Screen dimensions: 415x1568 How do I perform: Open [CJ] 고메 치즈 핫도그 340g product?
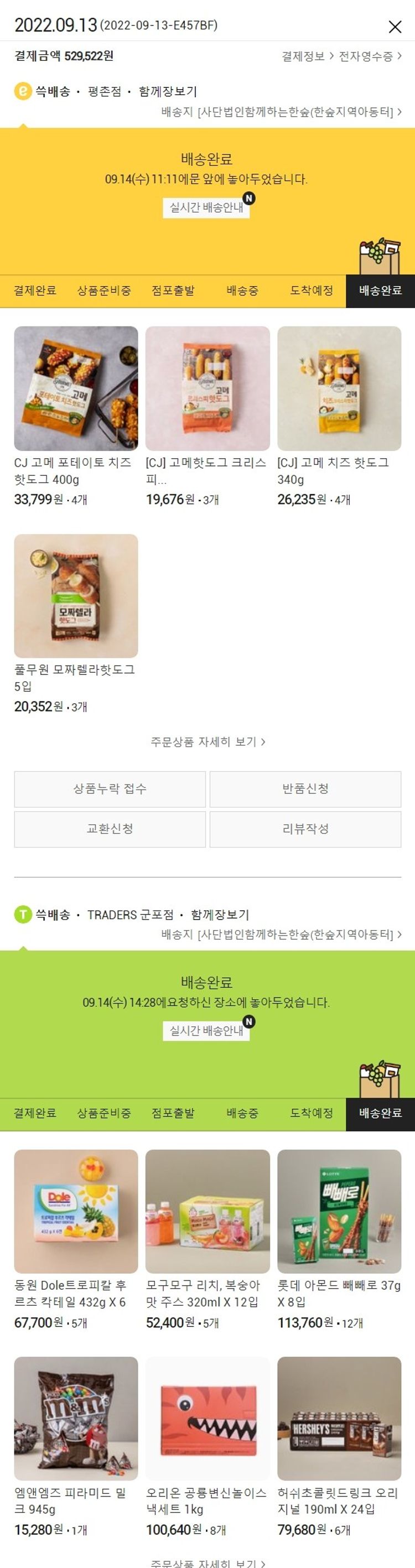pyautogui.click(x=339, y=388)
